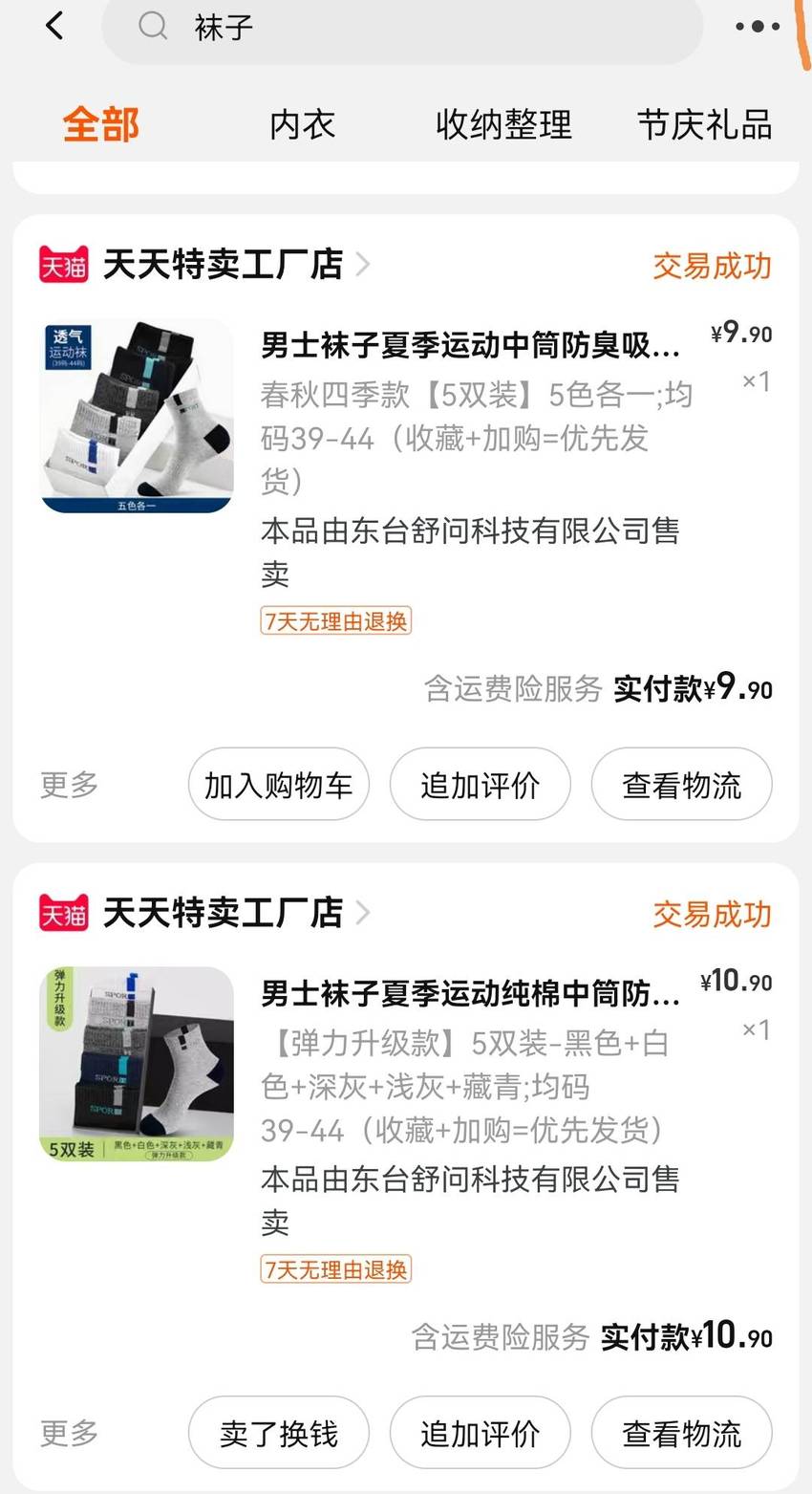Tap 追加评价 on the ¥10.90 order

[481, 1433]
